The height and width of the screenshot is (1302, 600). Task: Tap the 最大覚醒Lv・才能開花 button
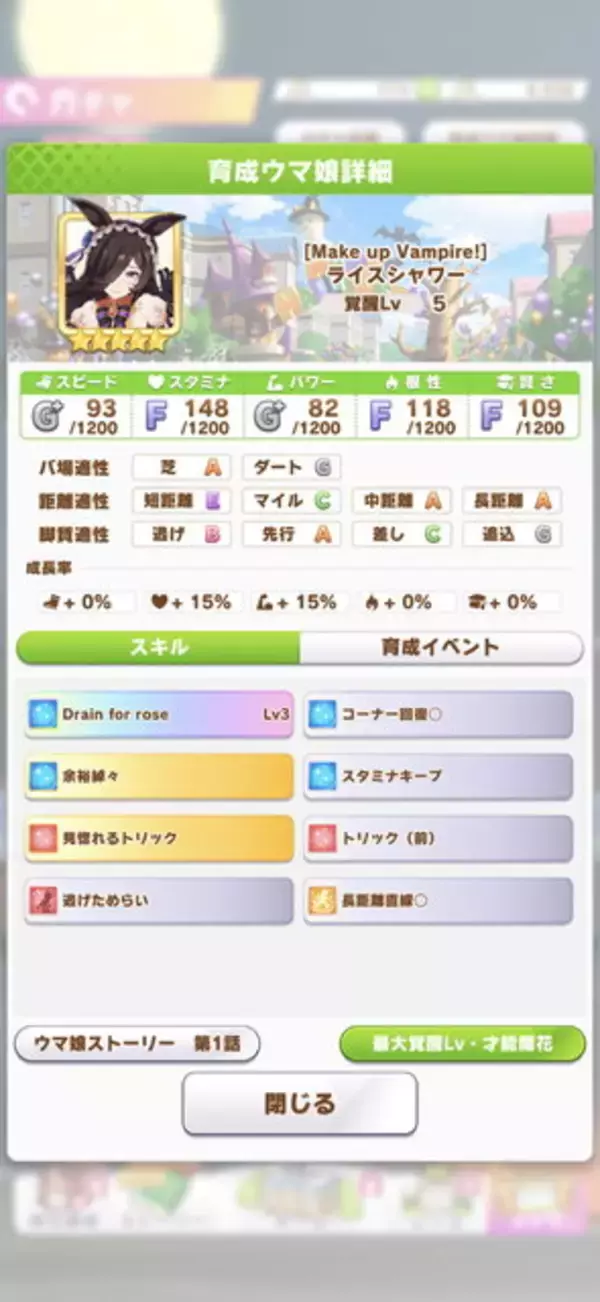coord(461,1043)
